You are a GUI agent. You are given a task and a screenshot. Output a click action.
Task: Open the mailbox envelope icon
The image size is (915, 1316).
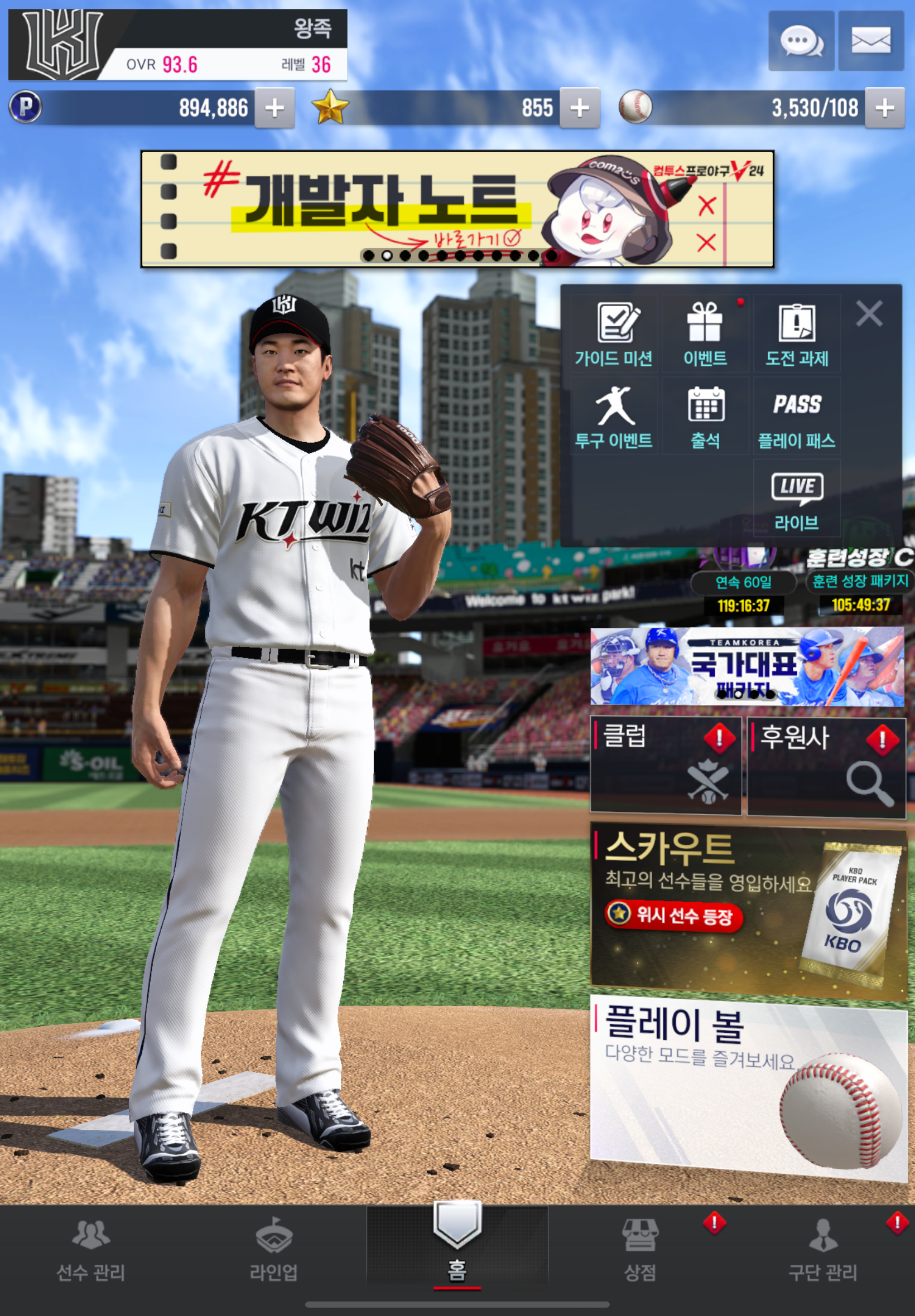point(870,41)
